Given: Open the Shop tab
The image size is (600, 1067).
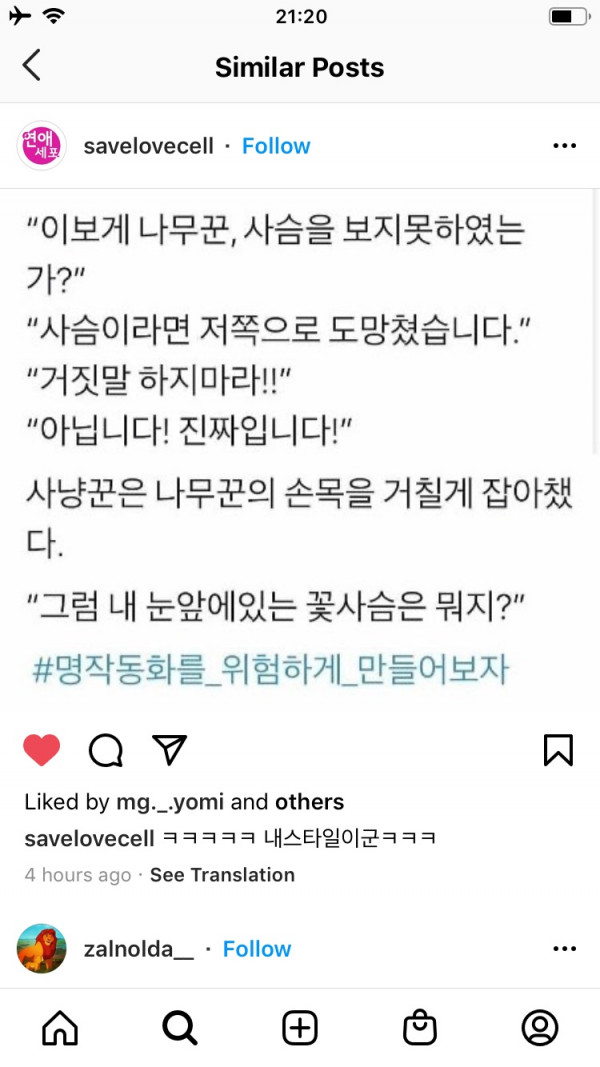Looking at the screenshot, I should [420, 1027].
